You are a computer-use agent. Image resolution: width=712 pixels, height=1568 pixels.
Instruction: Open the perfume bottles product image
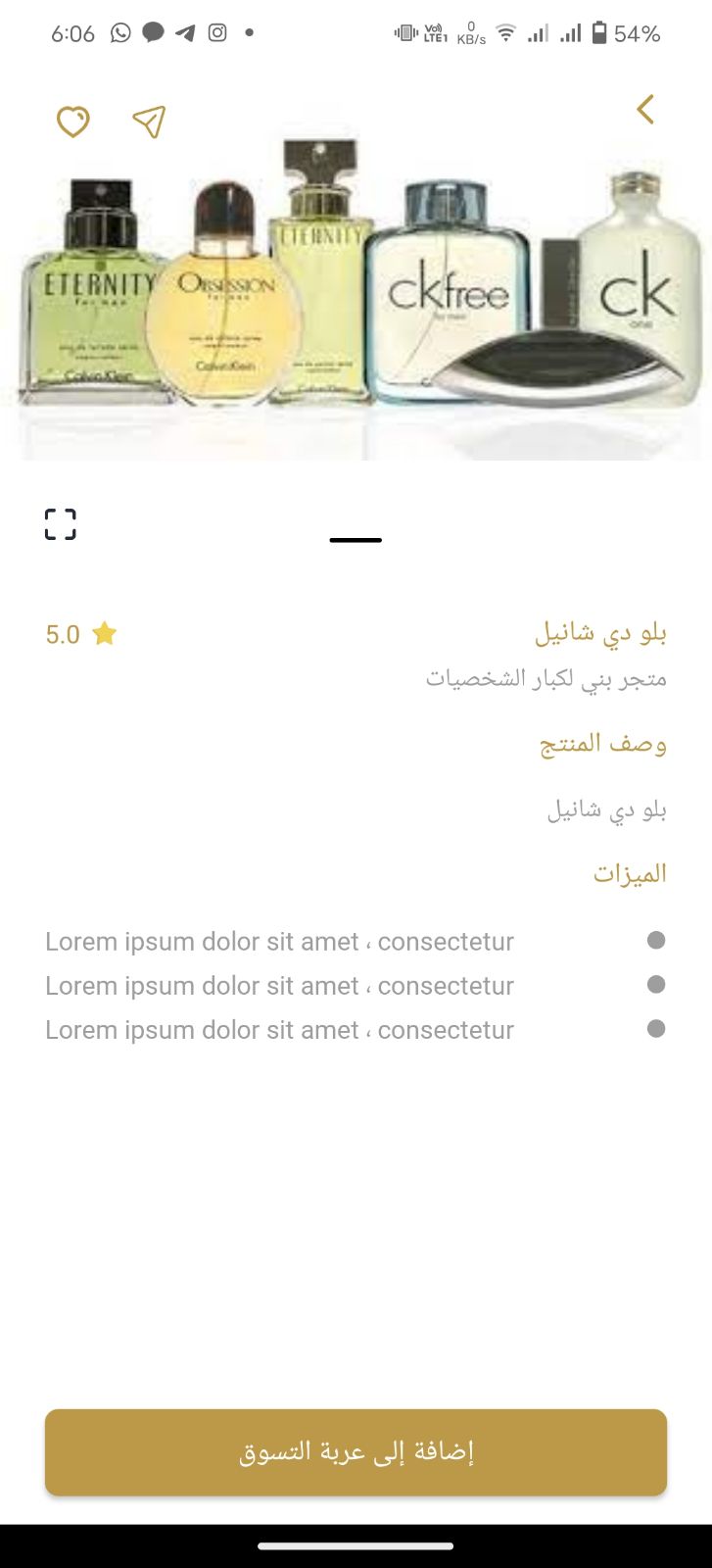(356, 294)
